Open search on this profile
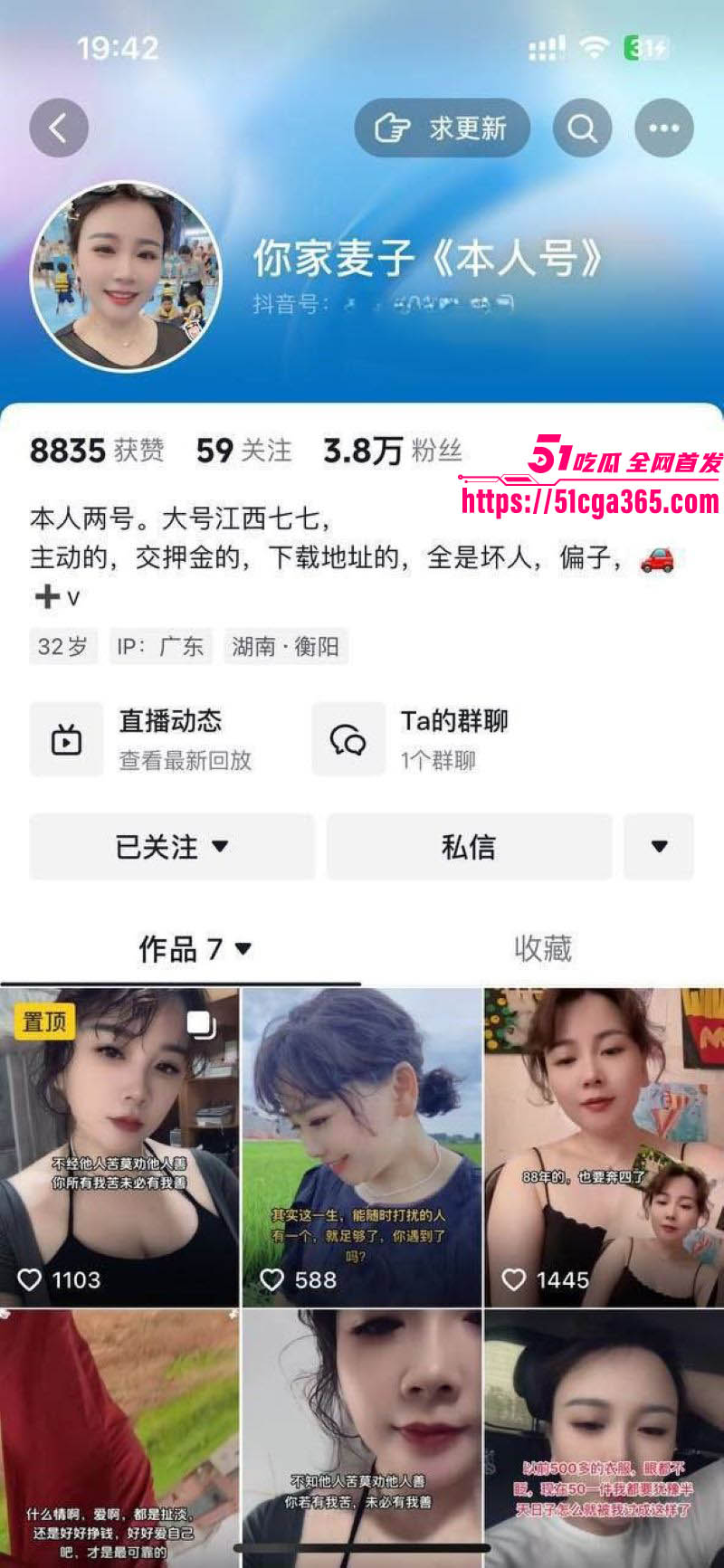 point(582,128)
